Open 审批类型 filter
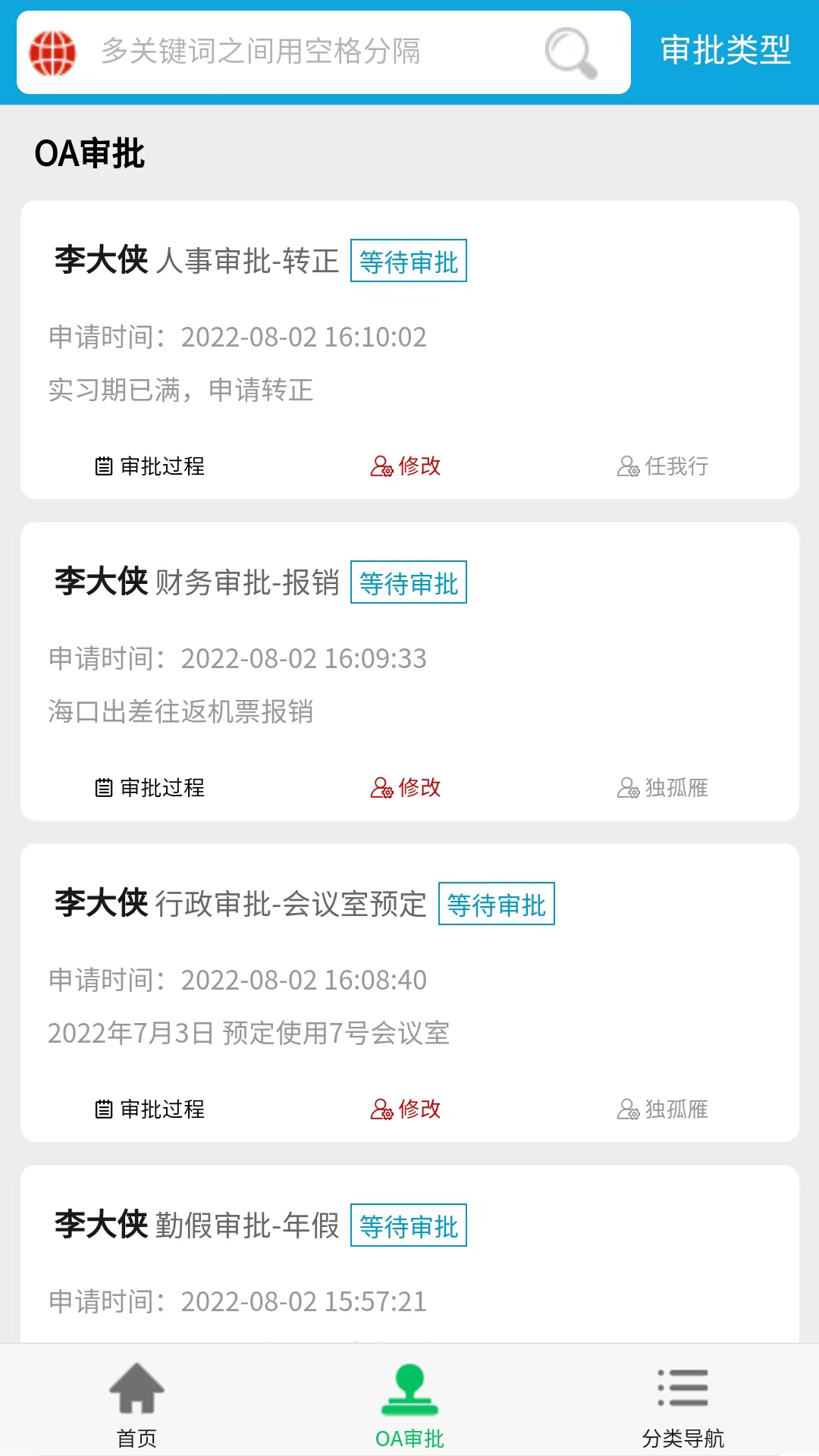Viewport: 819px width, 1456px height. [x=726, y=51]
